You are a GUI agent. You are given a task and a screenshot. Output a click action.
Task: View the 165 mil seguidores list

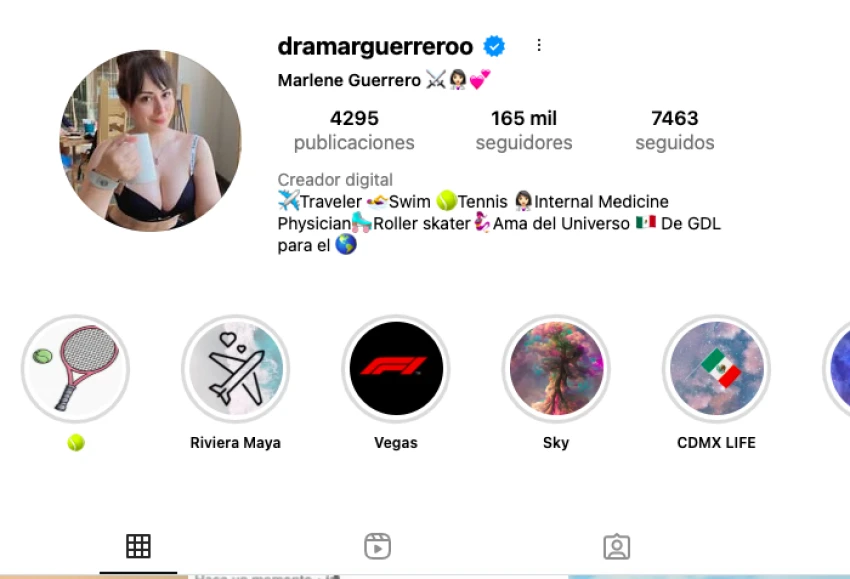coord(524,131)
